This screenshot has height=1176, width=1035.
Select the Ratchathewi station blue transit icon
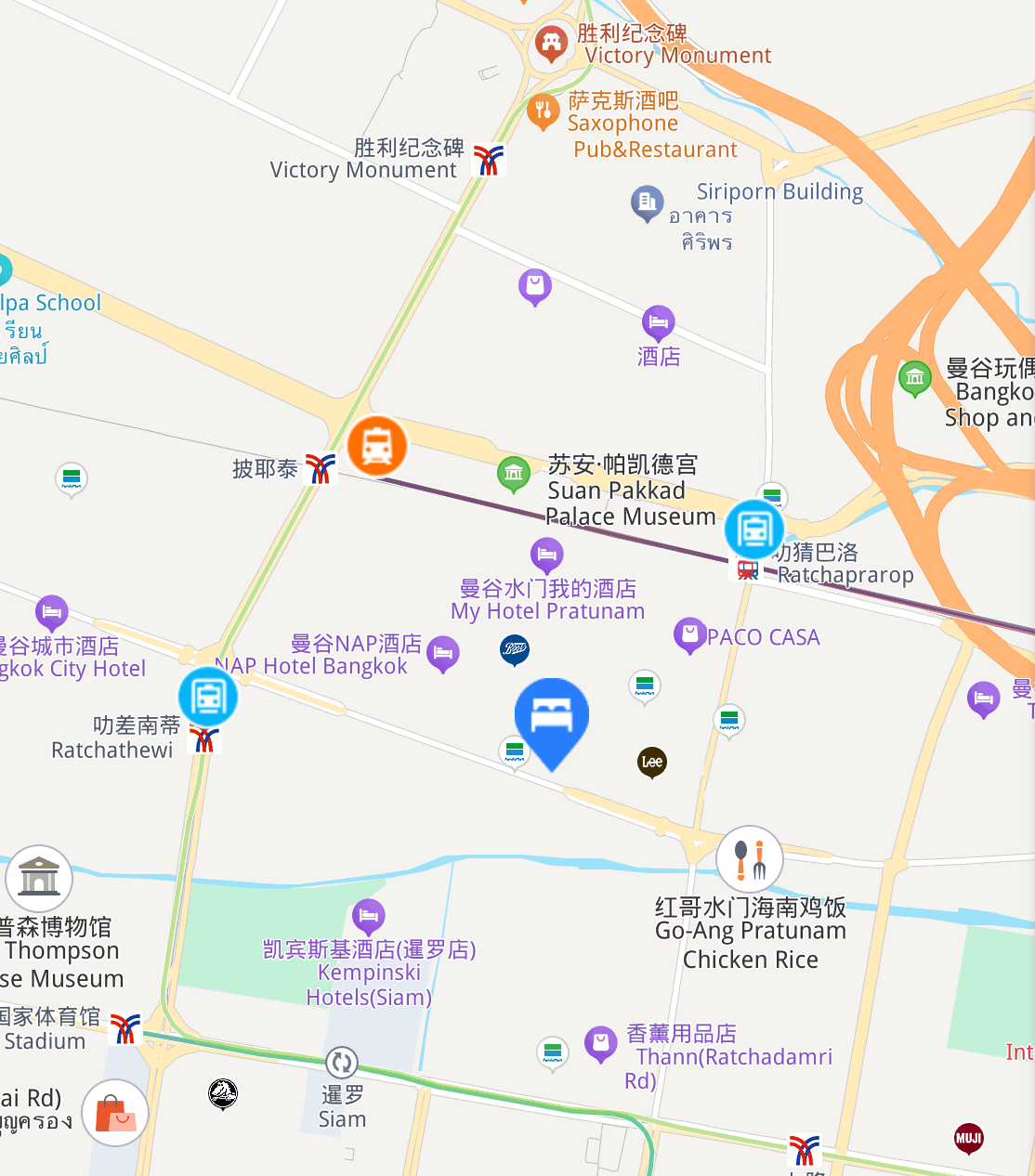(x=208, y=697)
